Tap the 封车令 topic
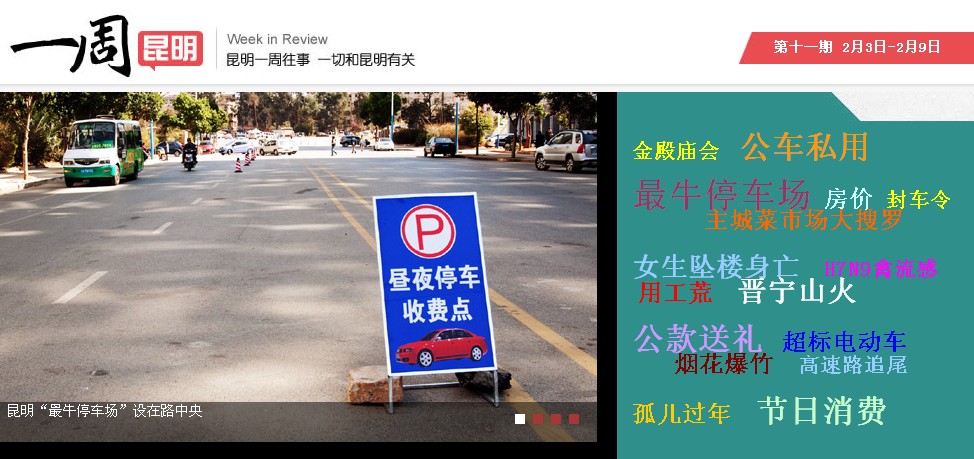The height and width of the screenshot is (459, 974). point(918,199)
